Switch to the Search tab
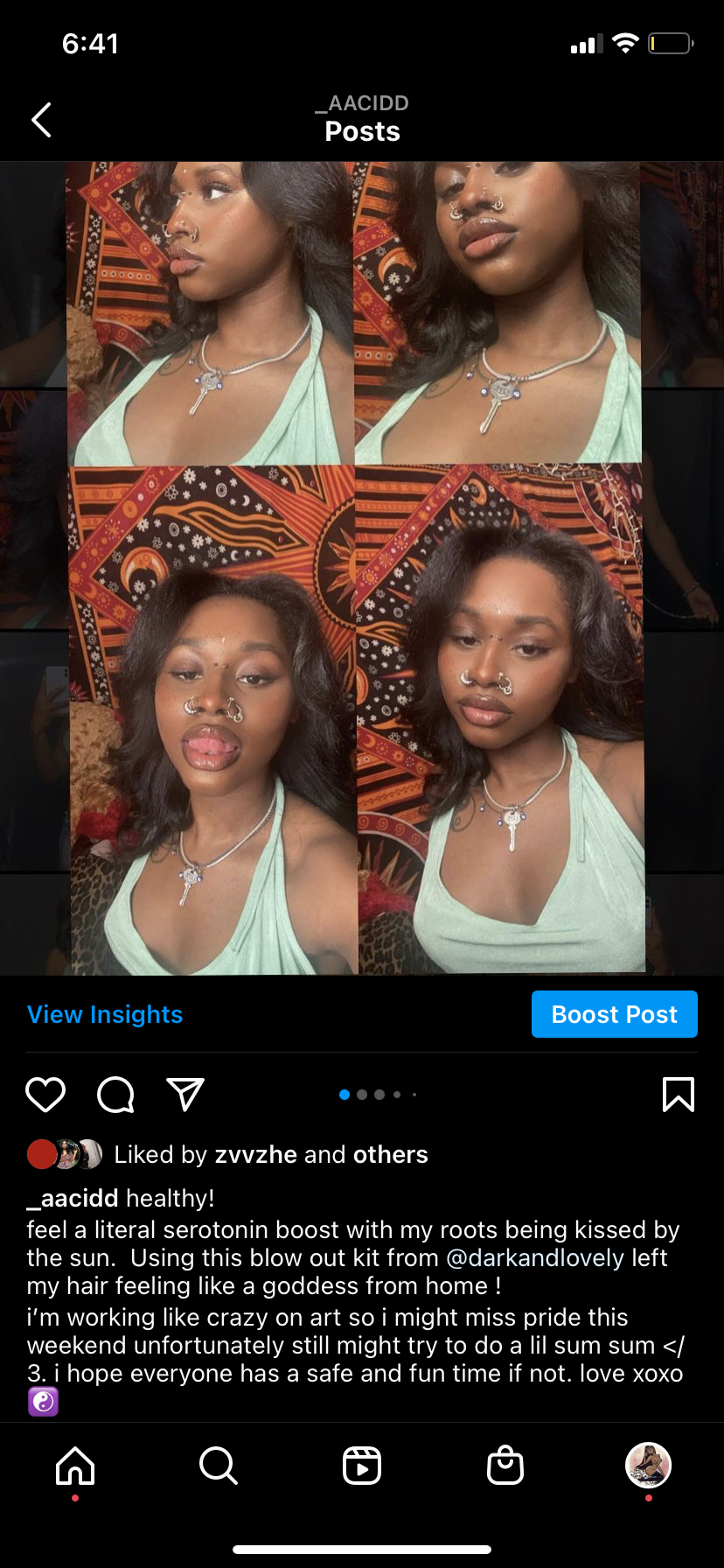The width and height of the screenshot is (724, 1568). (x=218, y=1466)
